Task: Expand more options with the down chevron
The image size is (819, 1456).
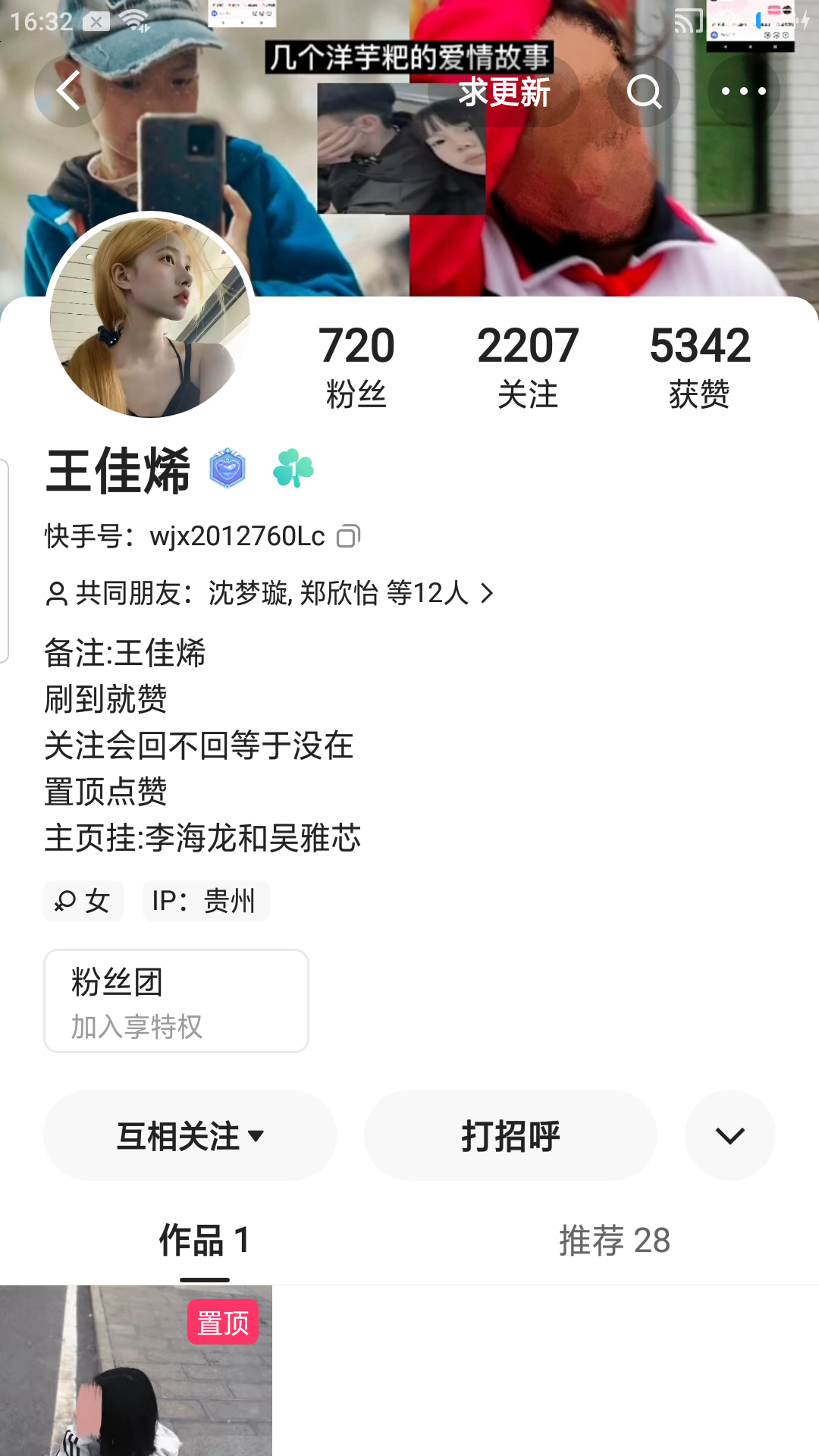Action: [x=730, y=1135]
